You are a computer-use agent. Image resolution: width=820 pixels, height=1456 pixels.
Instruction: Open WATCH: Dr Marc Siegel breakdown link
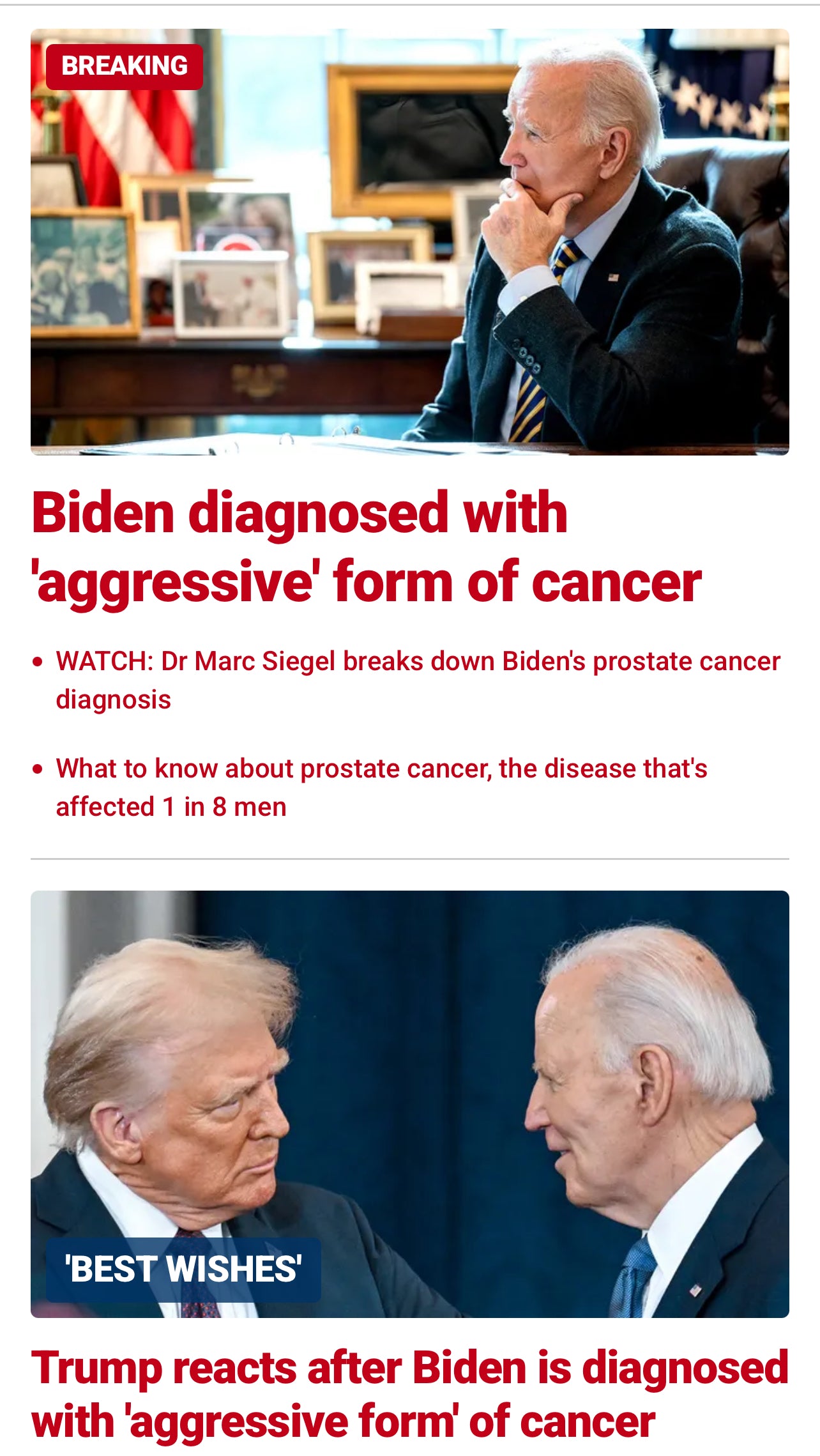coord(418,680)
